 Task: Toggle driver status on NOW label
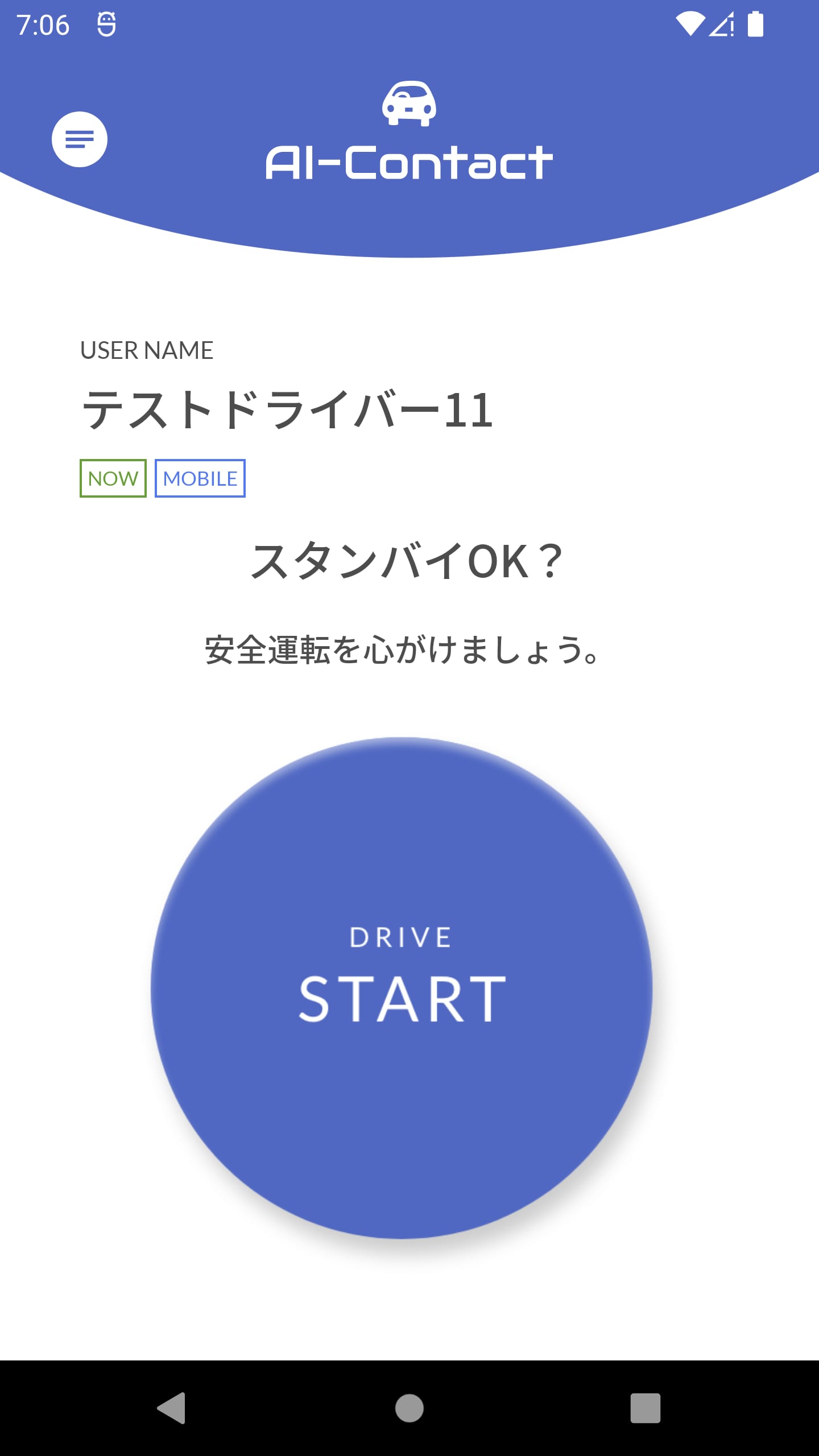click(x=112, y=478)
